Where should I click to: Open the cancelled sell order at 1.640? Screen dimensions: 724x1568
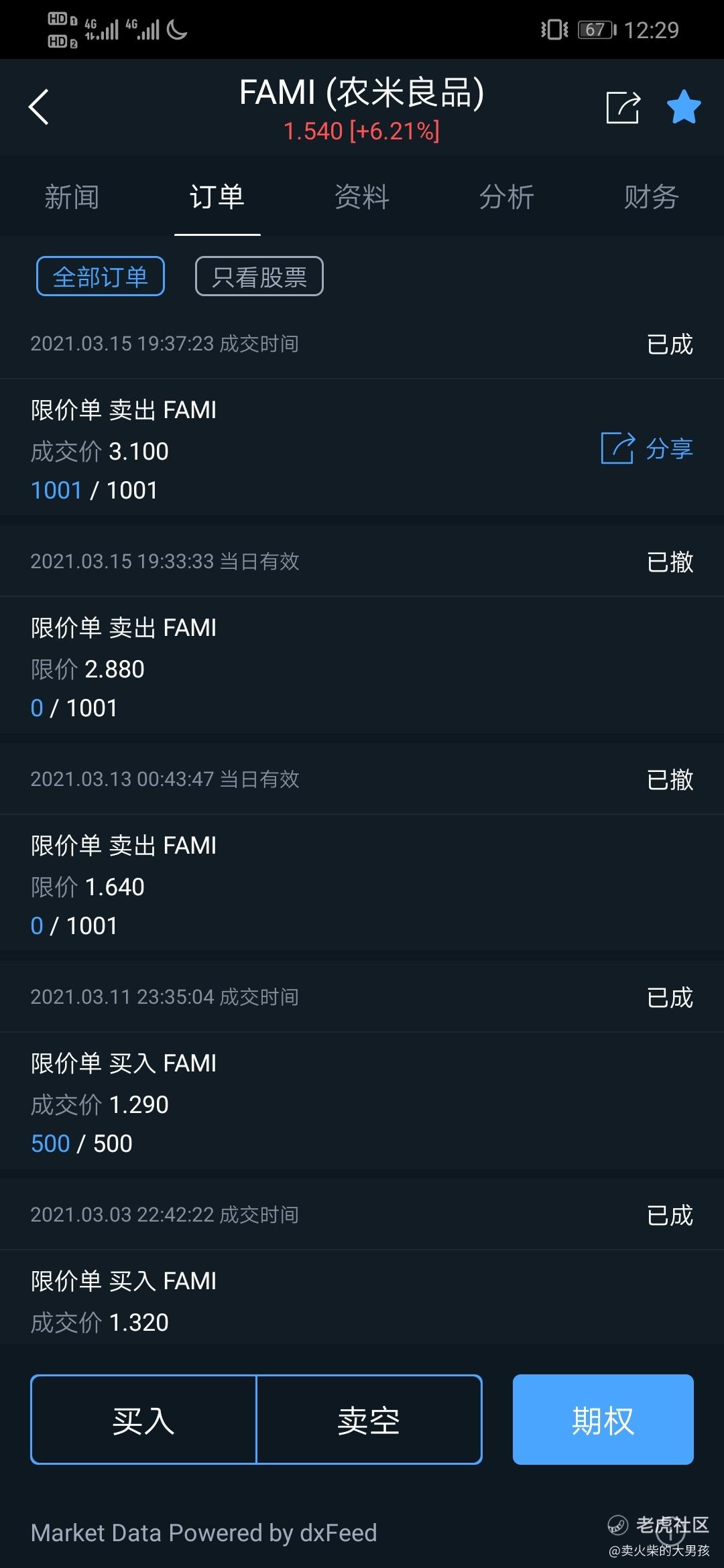pyautogui.click(x=362, y=885)
